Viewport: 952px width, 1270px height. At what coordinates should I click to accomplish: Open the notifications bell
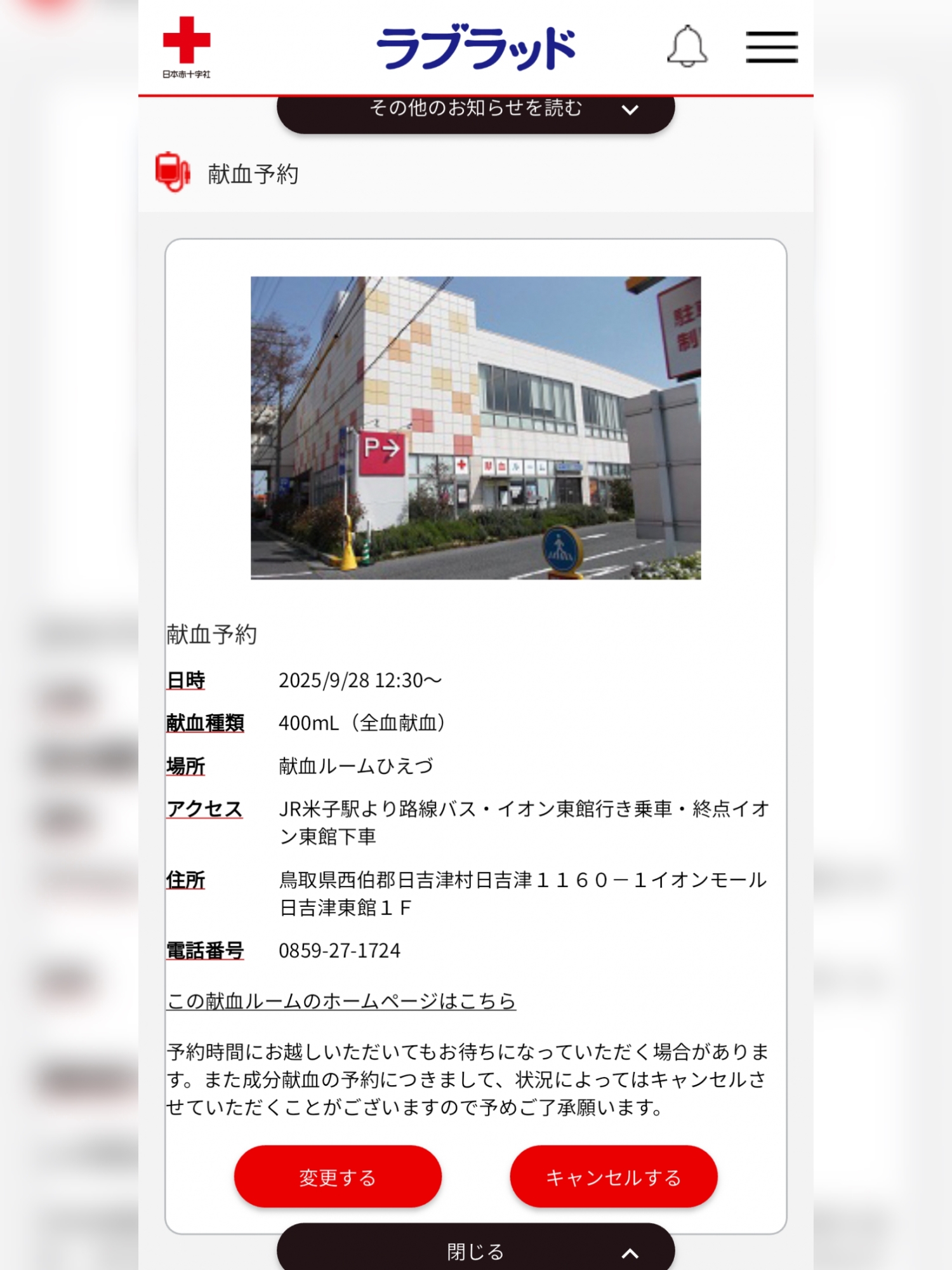pyautogui.click(x=687, y=47)
